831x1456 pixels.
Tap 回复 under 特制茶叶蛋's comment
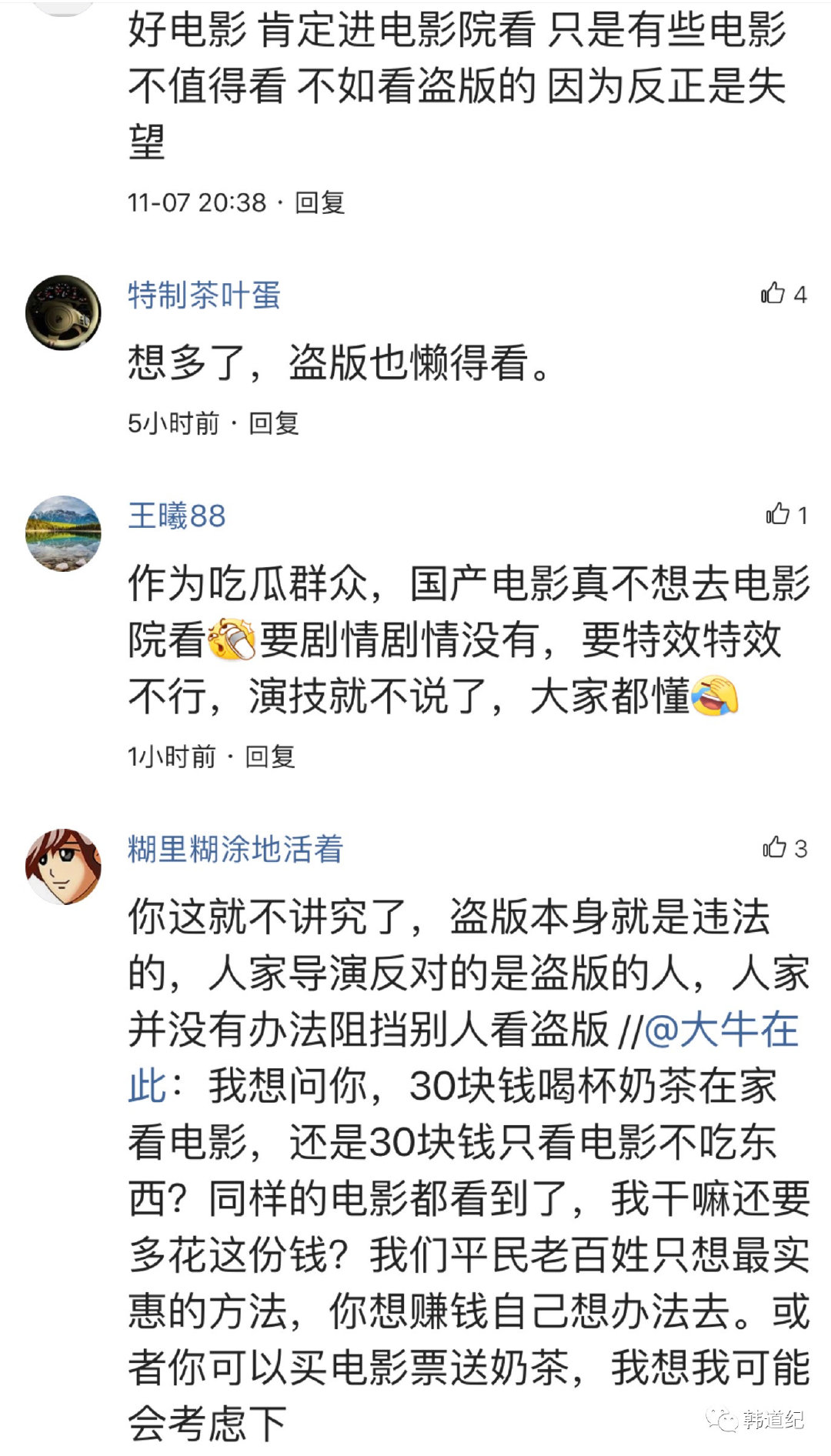pos(273,422)
